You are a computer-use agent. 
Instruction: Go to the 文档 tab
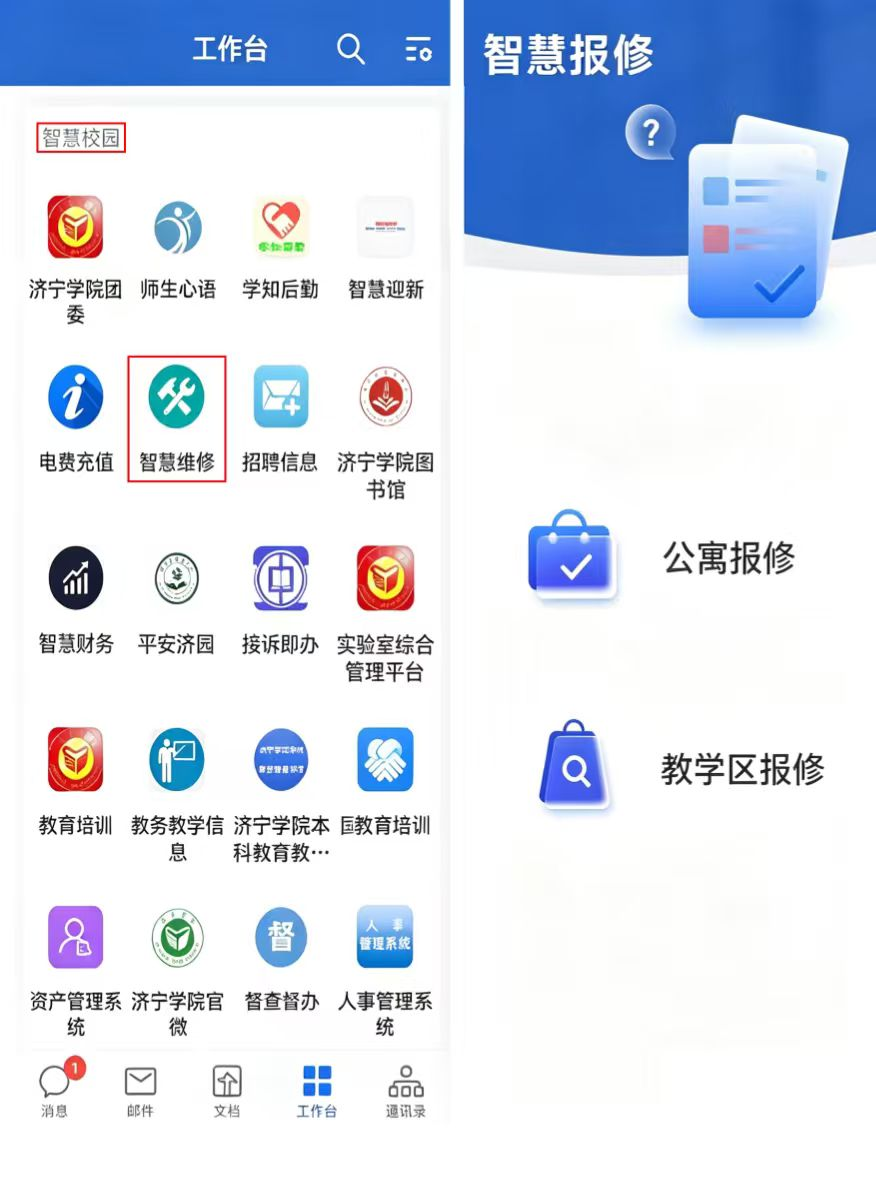pos(227,1090)
